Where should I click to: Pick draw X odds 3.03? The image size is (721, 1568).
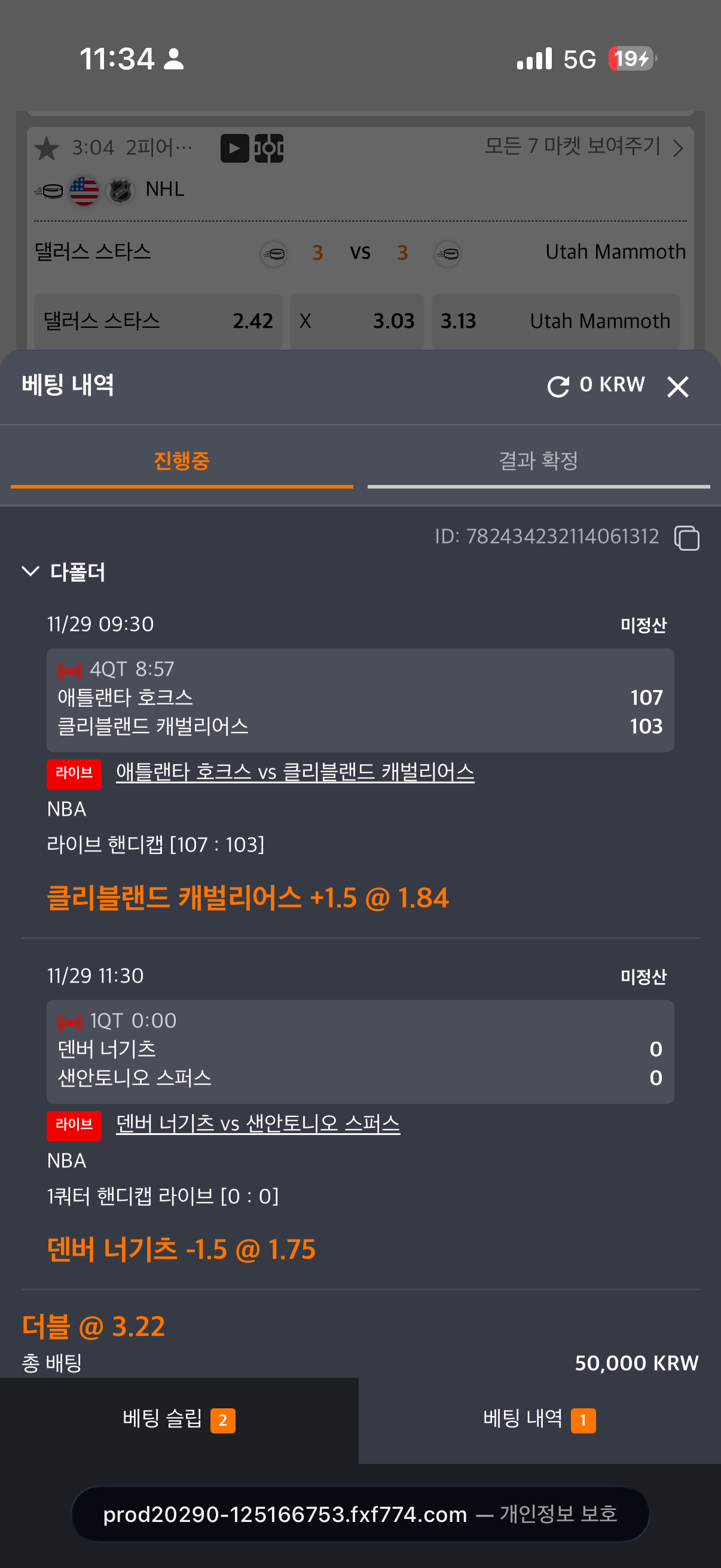(356, 321)
